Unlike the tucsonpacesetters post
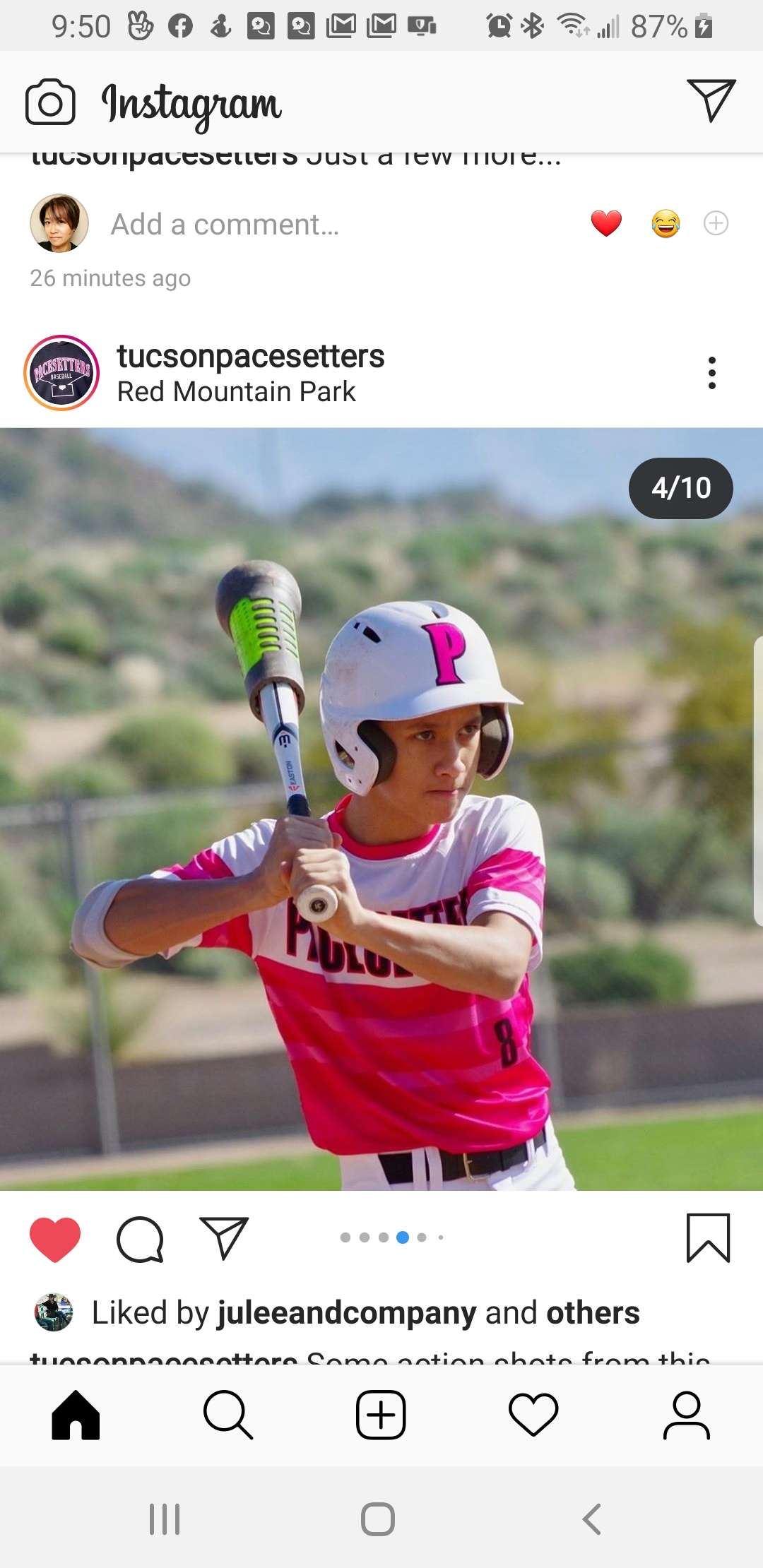 click(x=55, y=1240)
